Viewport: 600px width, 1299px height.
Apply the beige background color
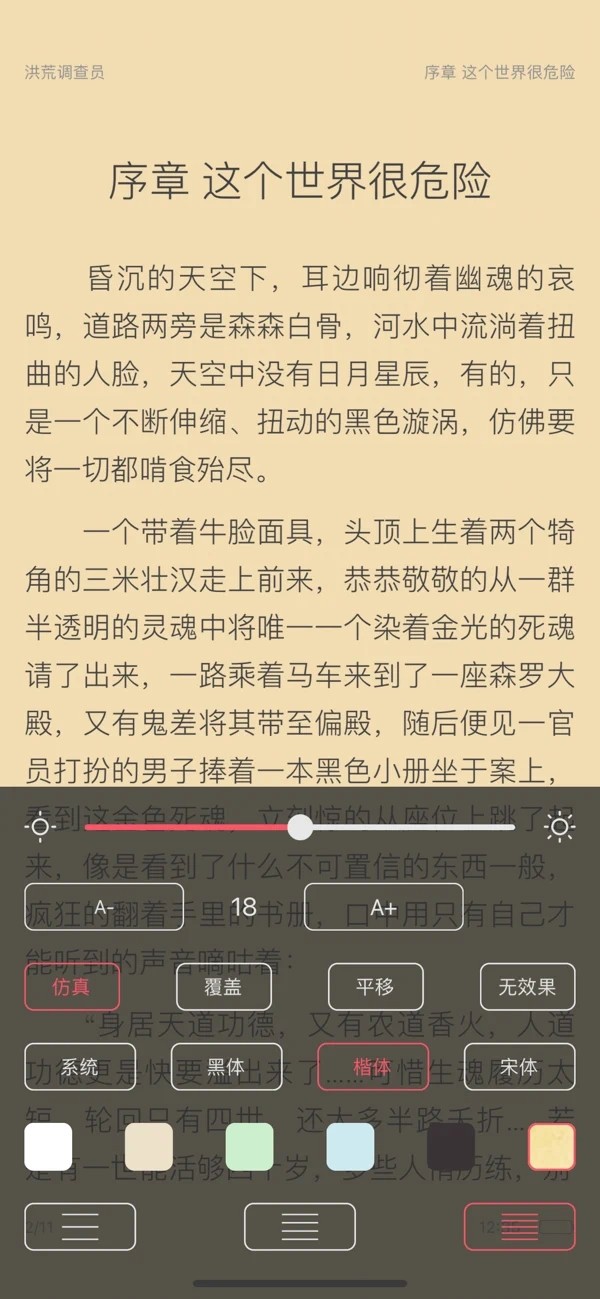coord(149,1147)
